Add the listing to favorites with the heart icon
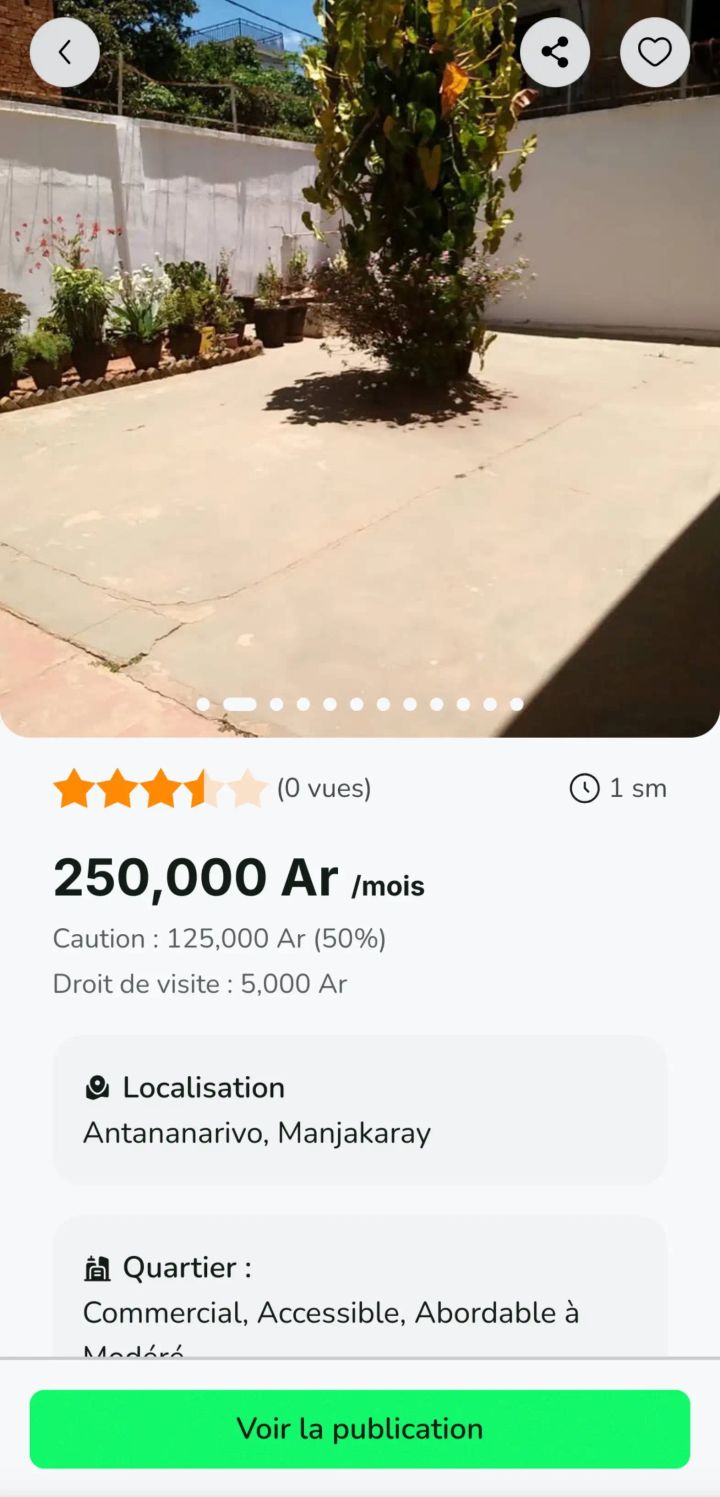This screenshot has height=1497, width=720. click(655, 53)
